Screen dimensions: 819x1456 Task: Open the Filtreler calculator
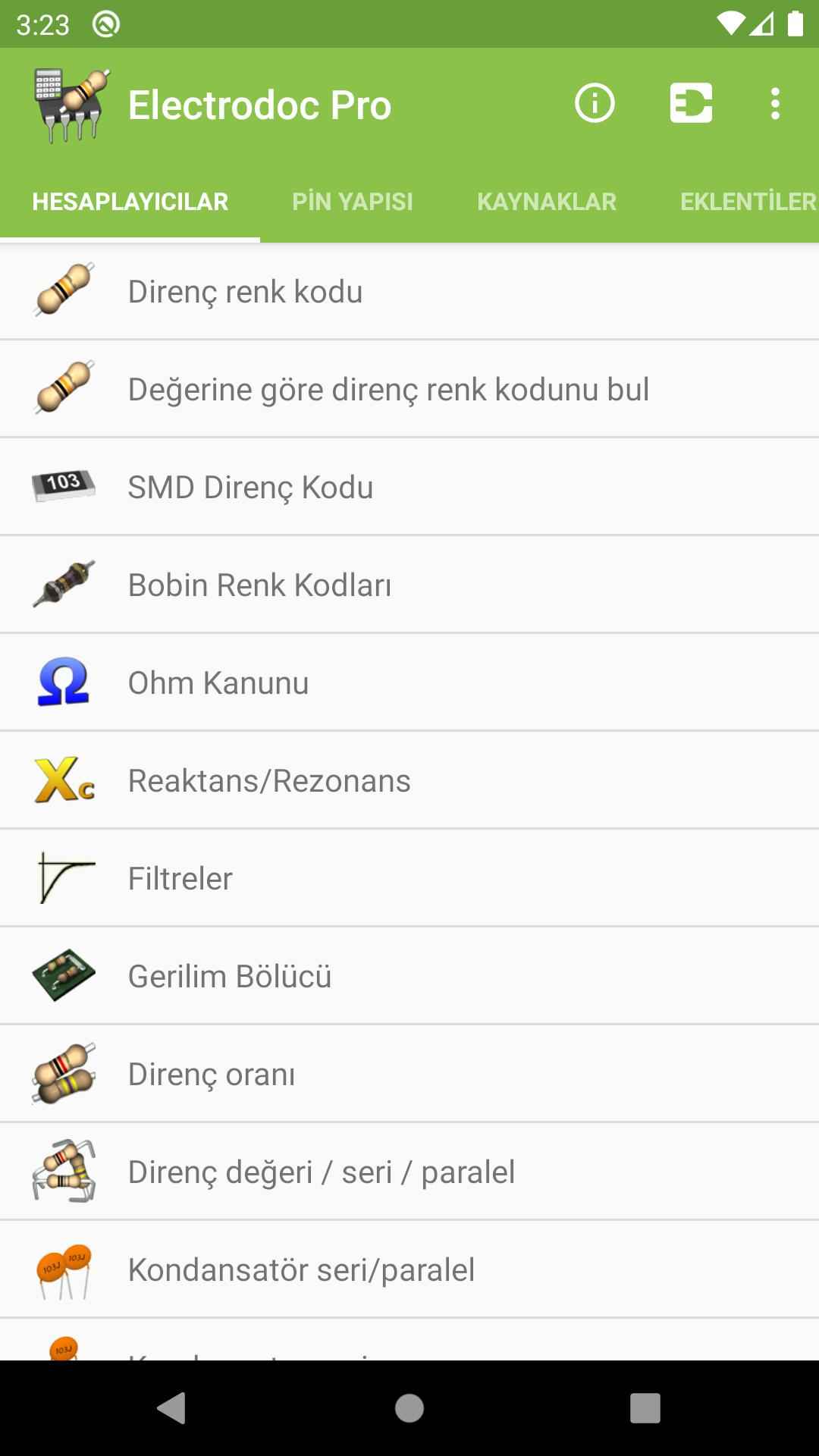click(409, 879)
